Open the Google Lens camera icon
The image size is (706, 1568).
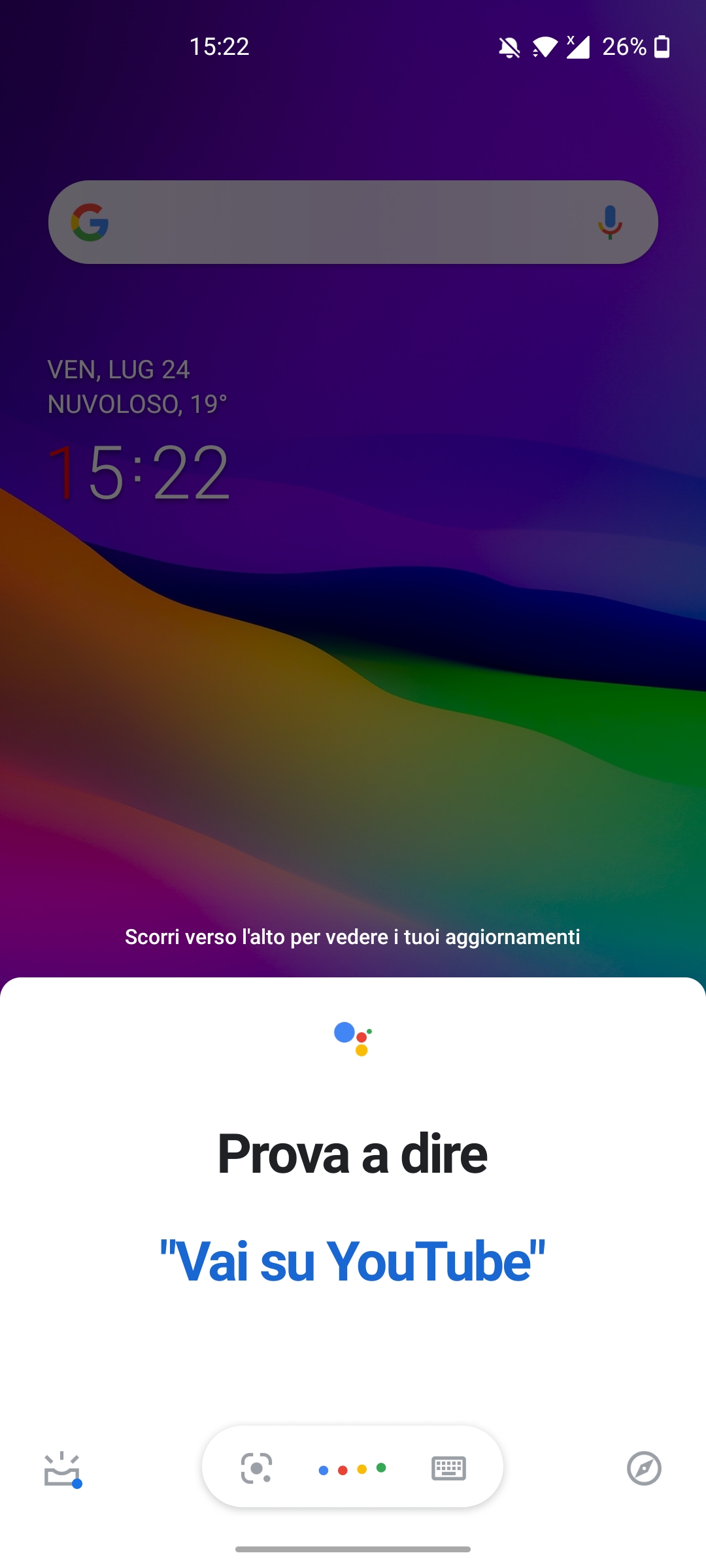(x=256, y=1468)
